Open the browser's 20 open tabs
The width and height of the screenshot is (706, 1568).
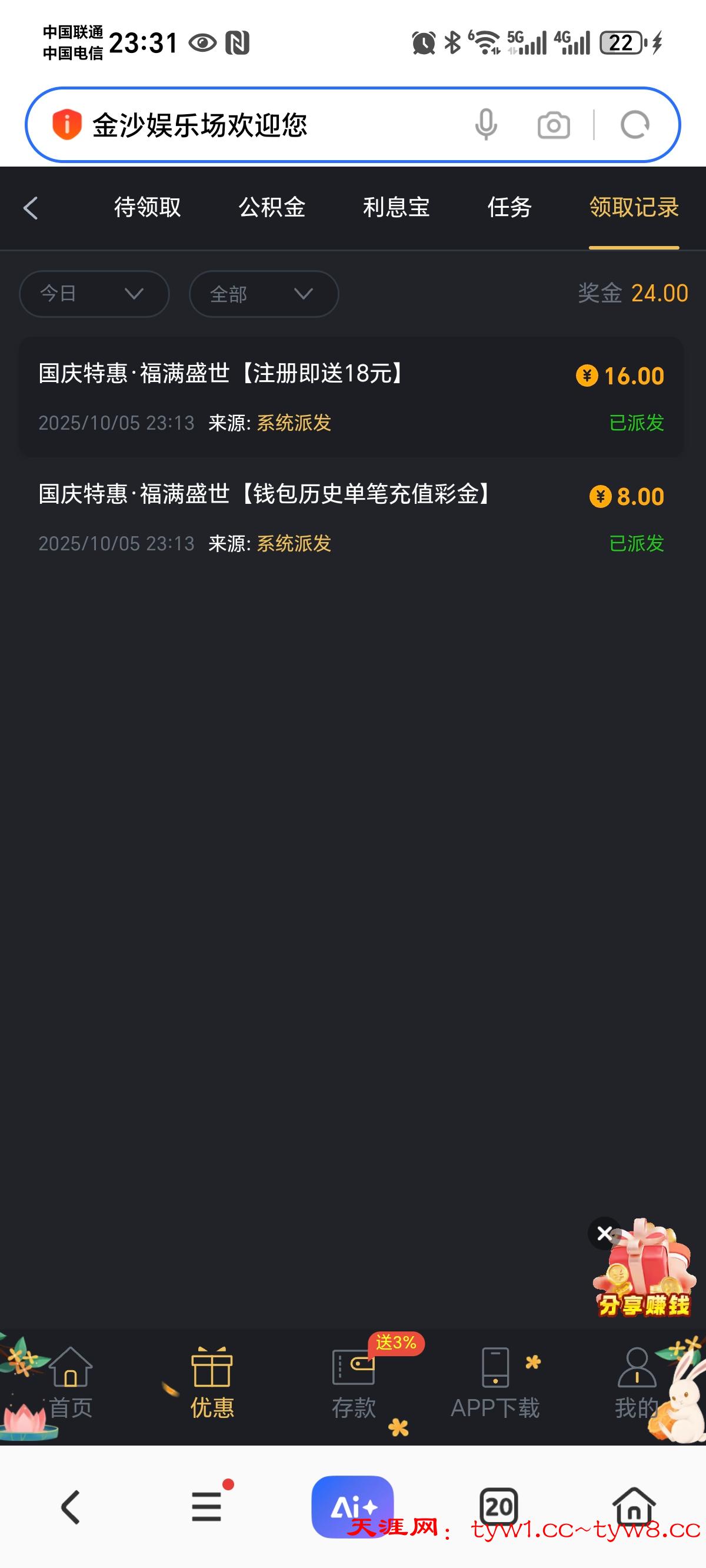[x=498, y=1507]
